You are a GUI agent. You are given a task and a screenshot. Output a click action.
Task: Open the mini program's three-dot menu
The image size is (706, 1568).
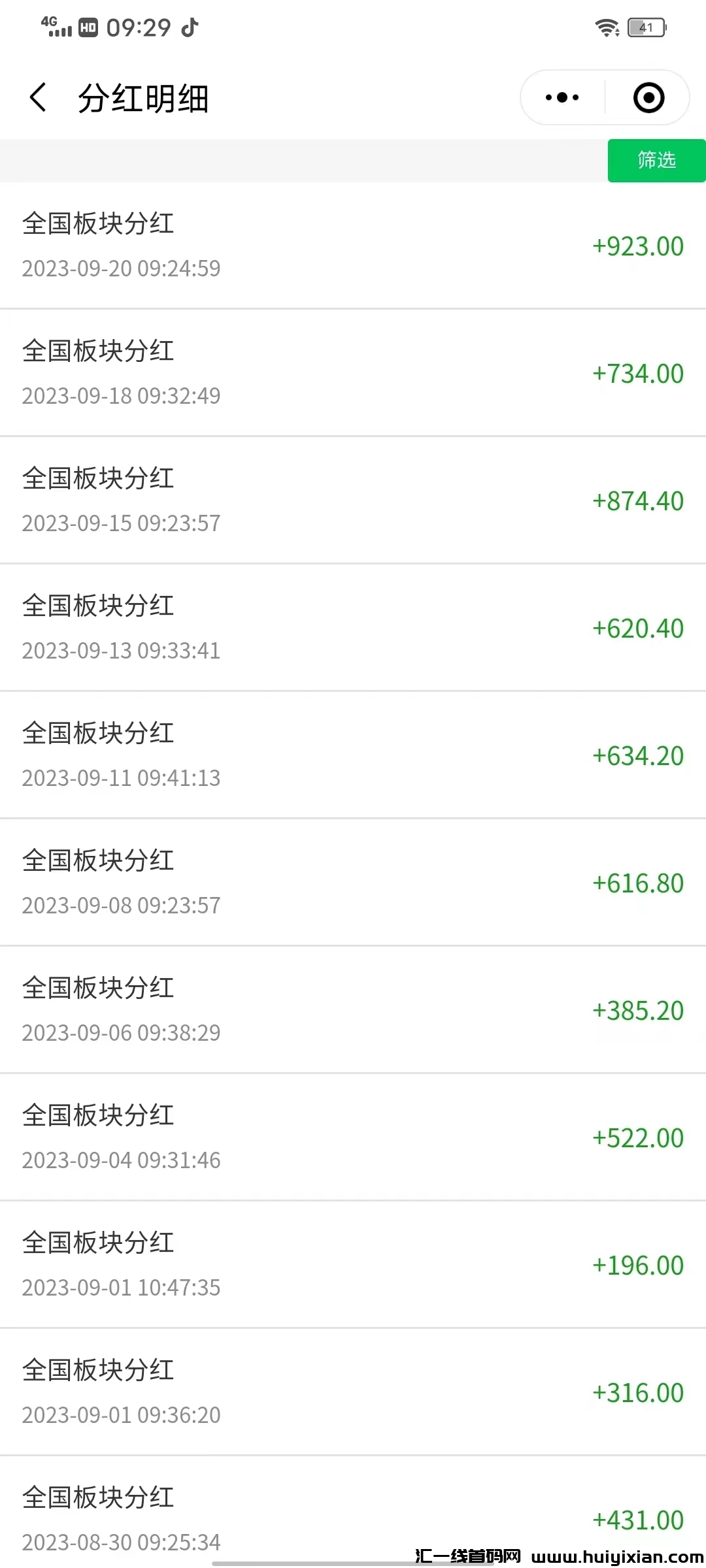tap(562, 98)
